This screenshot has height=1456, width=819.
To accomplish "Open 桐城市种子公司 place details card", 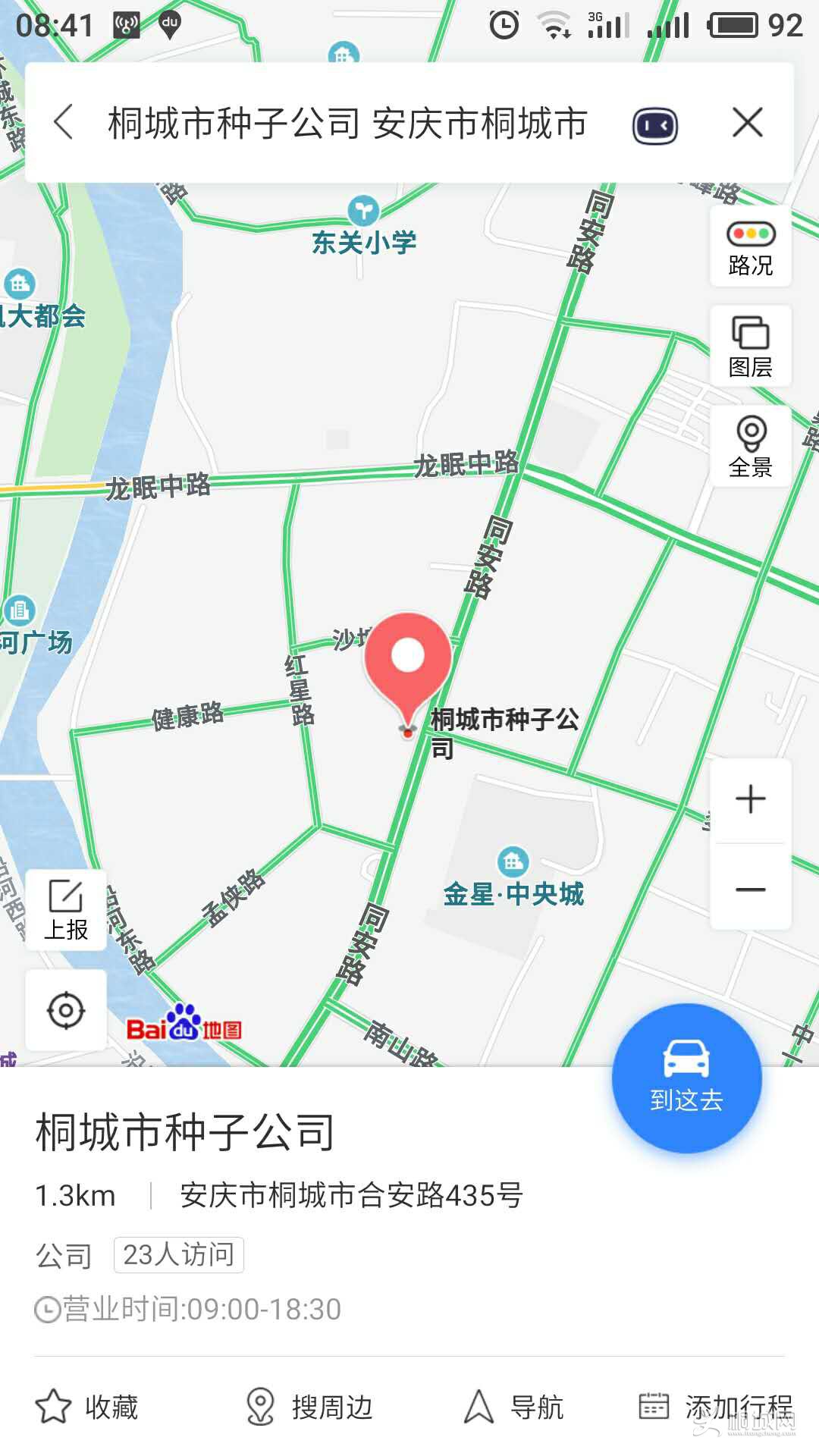I will coord(186,1133).
